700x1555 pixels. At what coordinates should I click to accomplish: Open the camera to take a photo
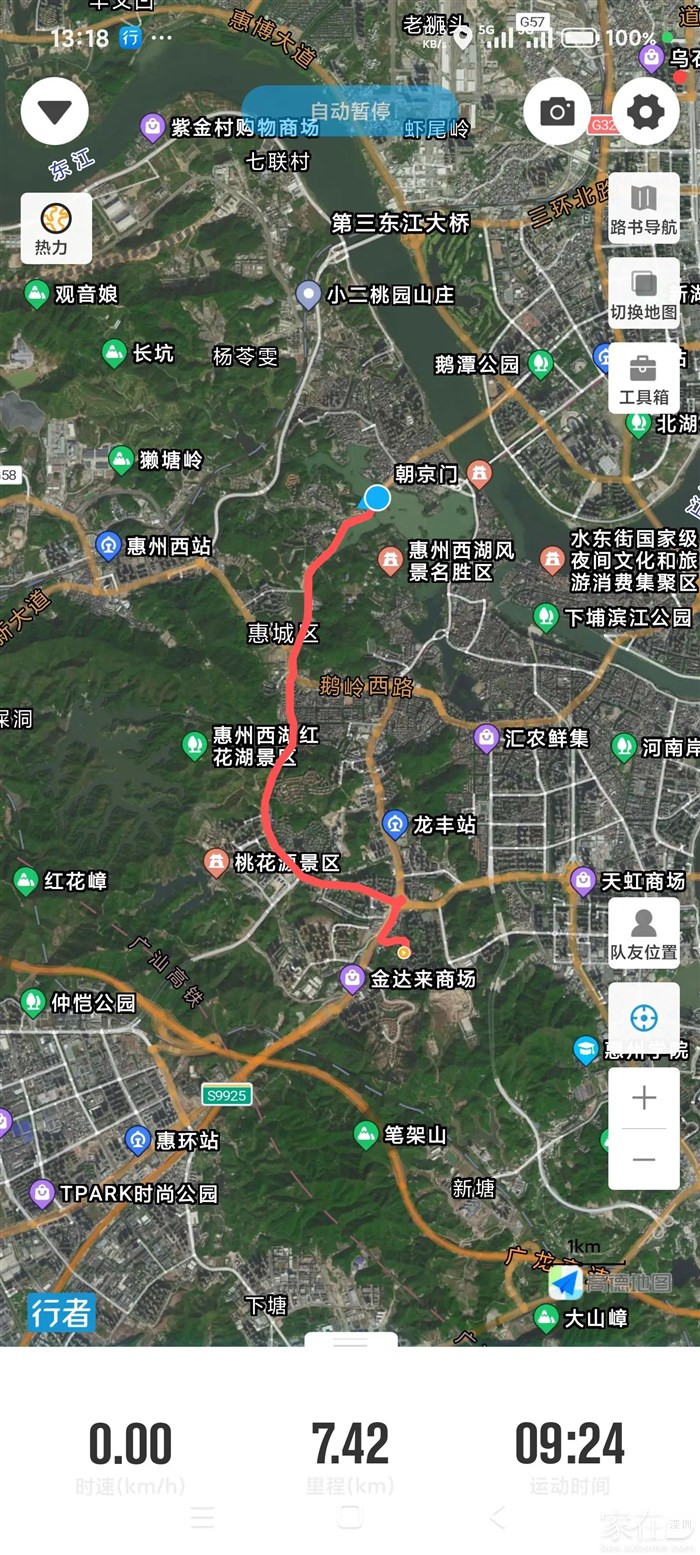click(x=557, y=111)
